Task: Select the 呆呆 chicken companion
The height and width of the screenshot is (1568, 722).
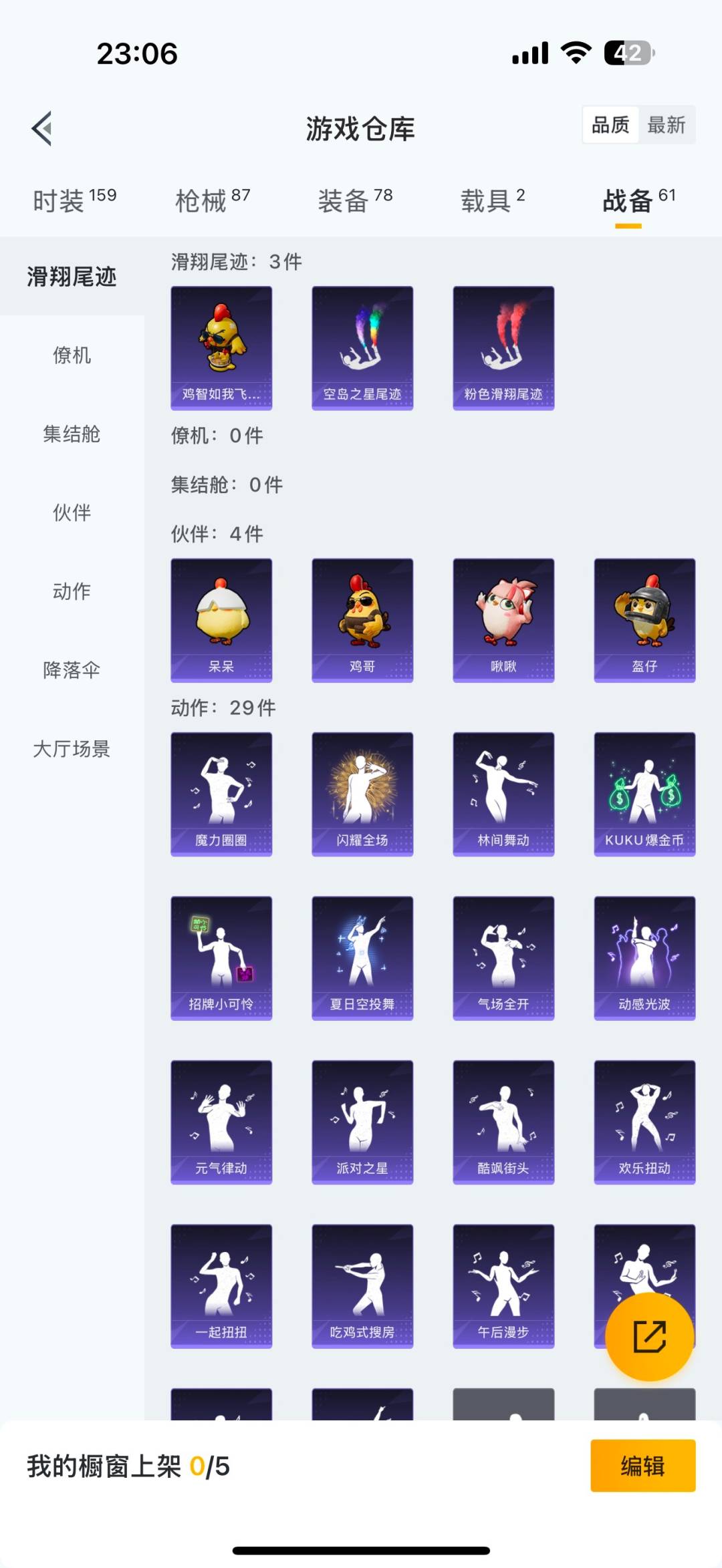Action: click(221, 619)
